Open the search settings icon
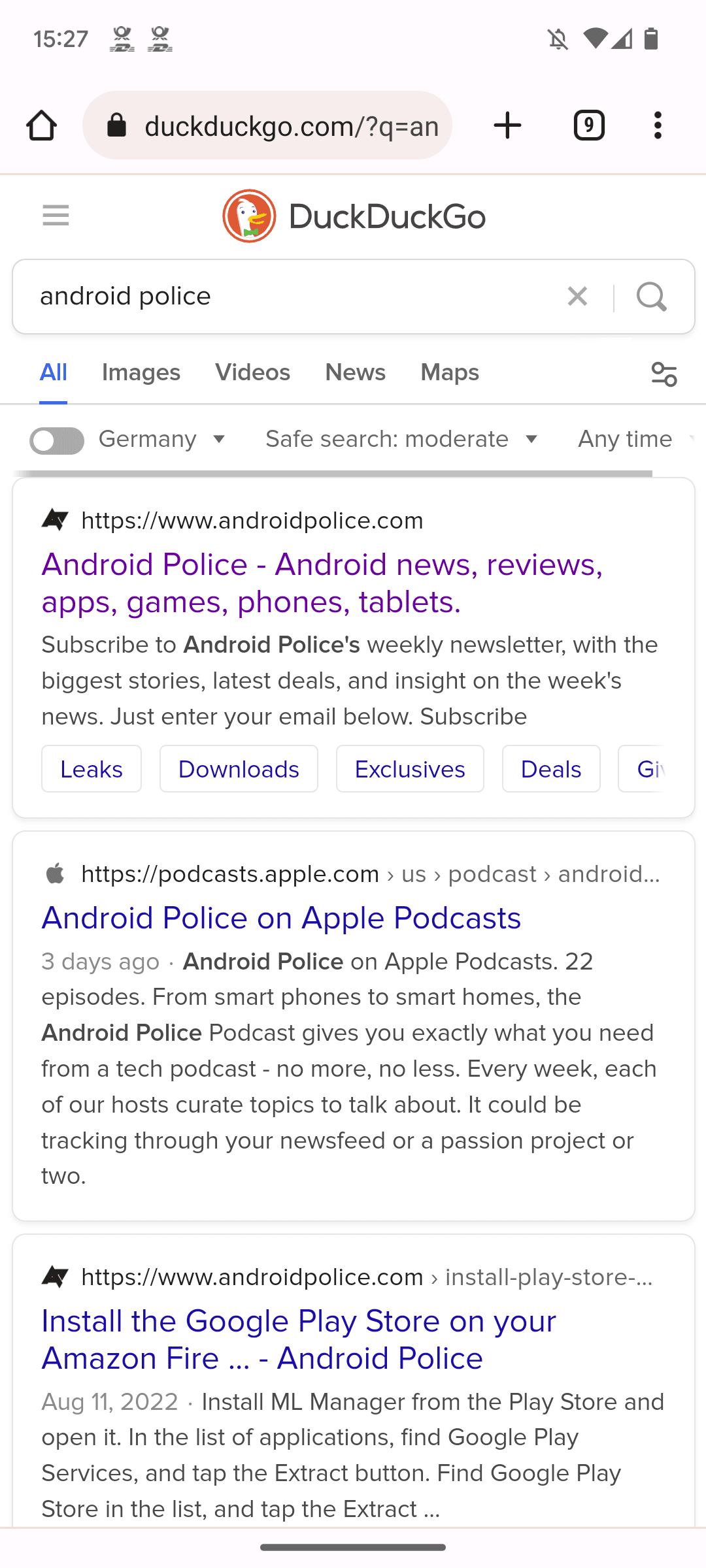The width and height of the screenshot is (706, 1568). (x=664, y=374)
